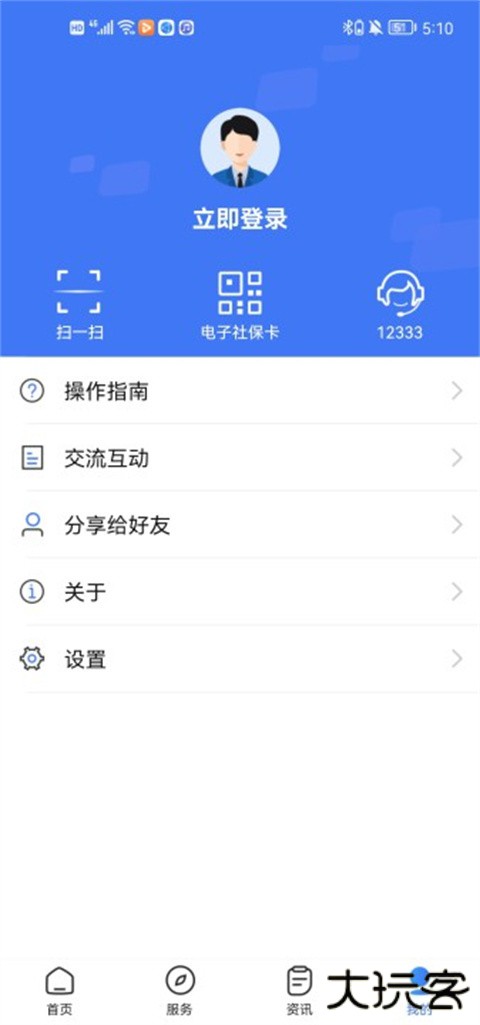The width and height of the screenshot is (480, 1025).
Task: Open 交流互动
Action: tap(240, 458)
